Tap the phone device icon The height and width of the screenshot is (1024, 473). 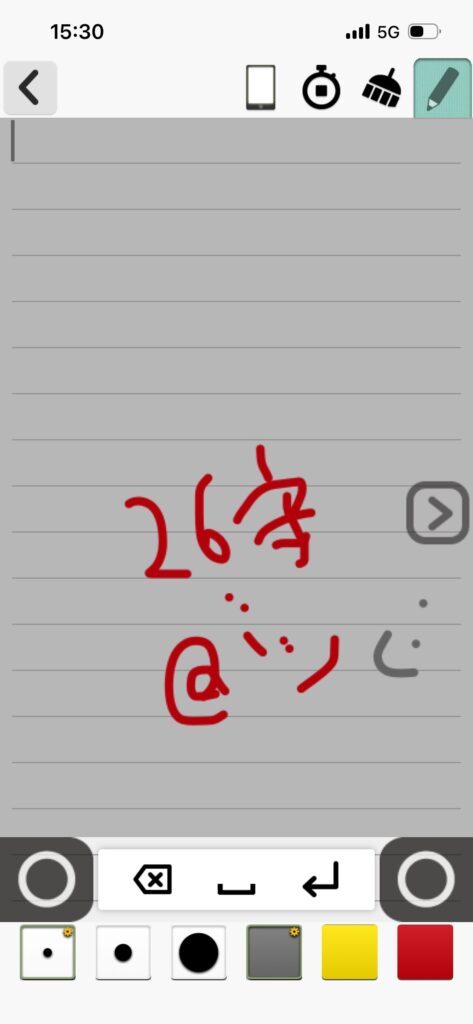tap(261, 88)
